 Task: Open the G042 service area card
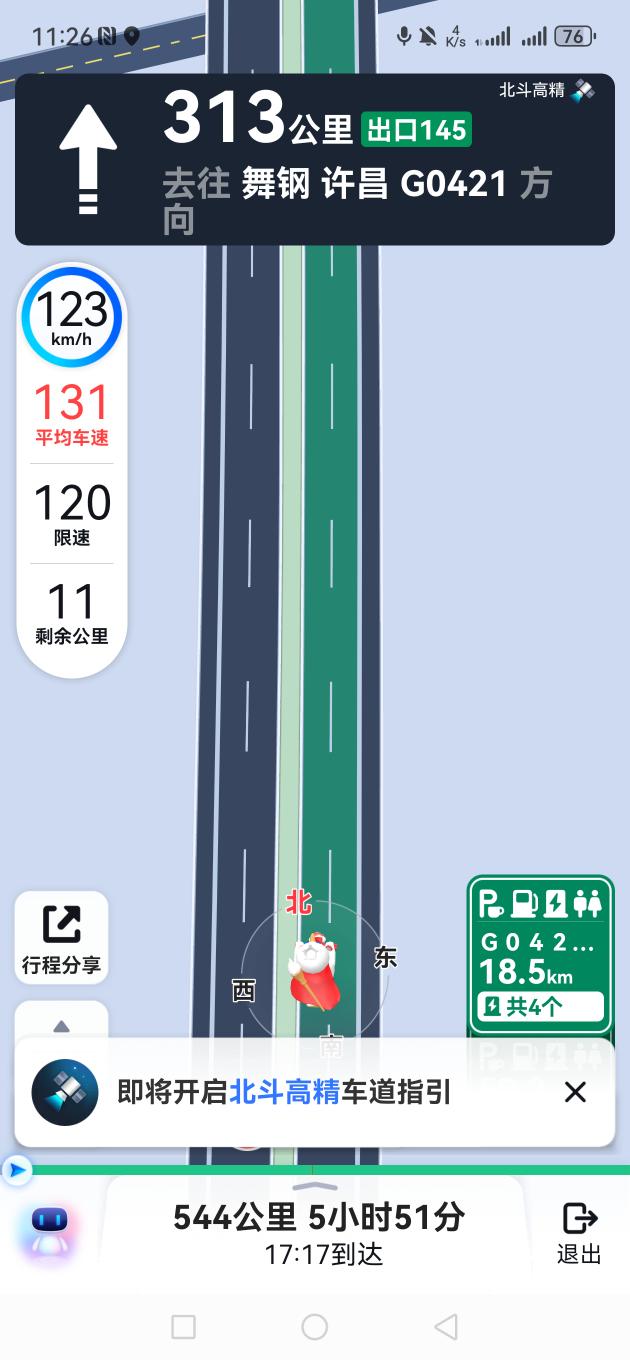pyautogui.click(x=541, y=954)
